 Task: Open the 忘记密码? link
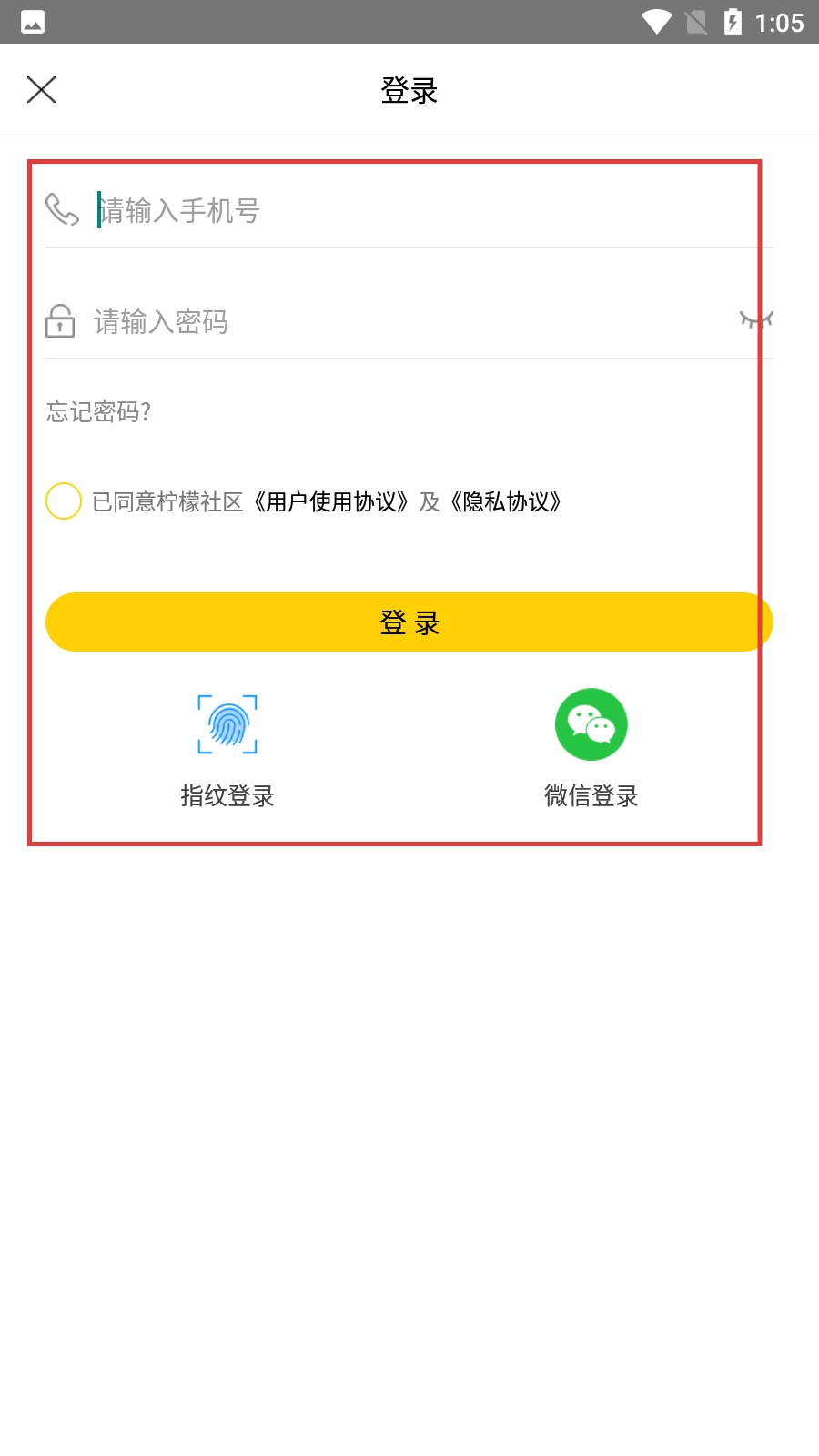pyautogui.click(x=98, y=412)
